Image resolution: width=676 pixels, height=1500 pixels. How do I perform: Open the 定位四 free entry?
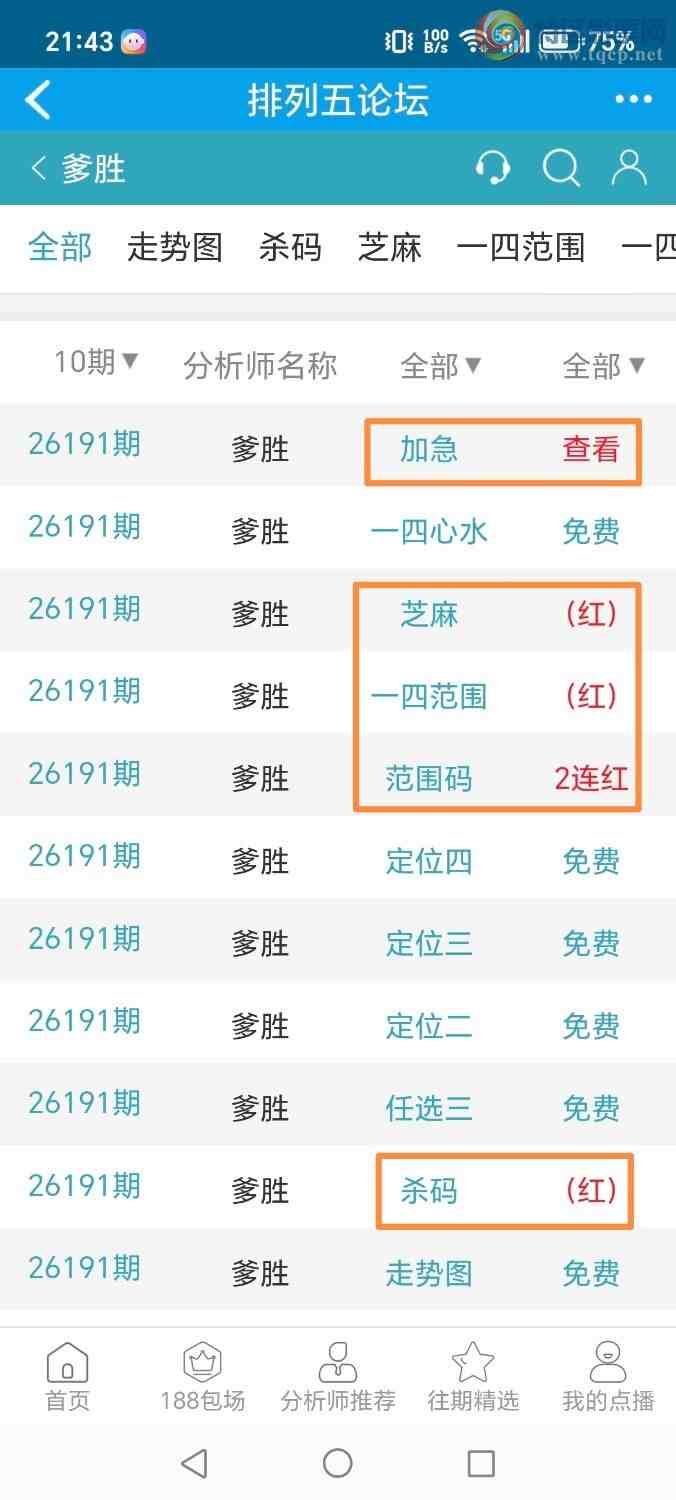pos(338,859)
